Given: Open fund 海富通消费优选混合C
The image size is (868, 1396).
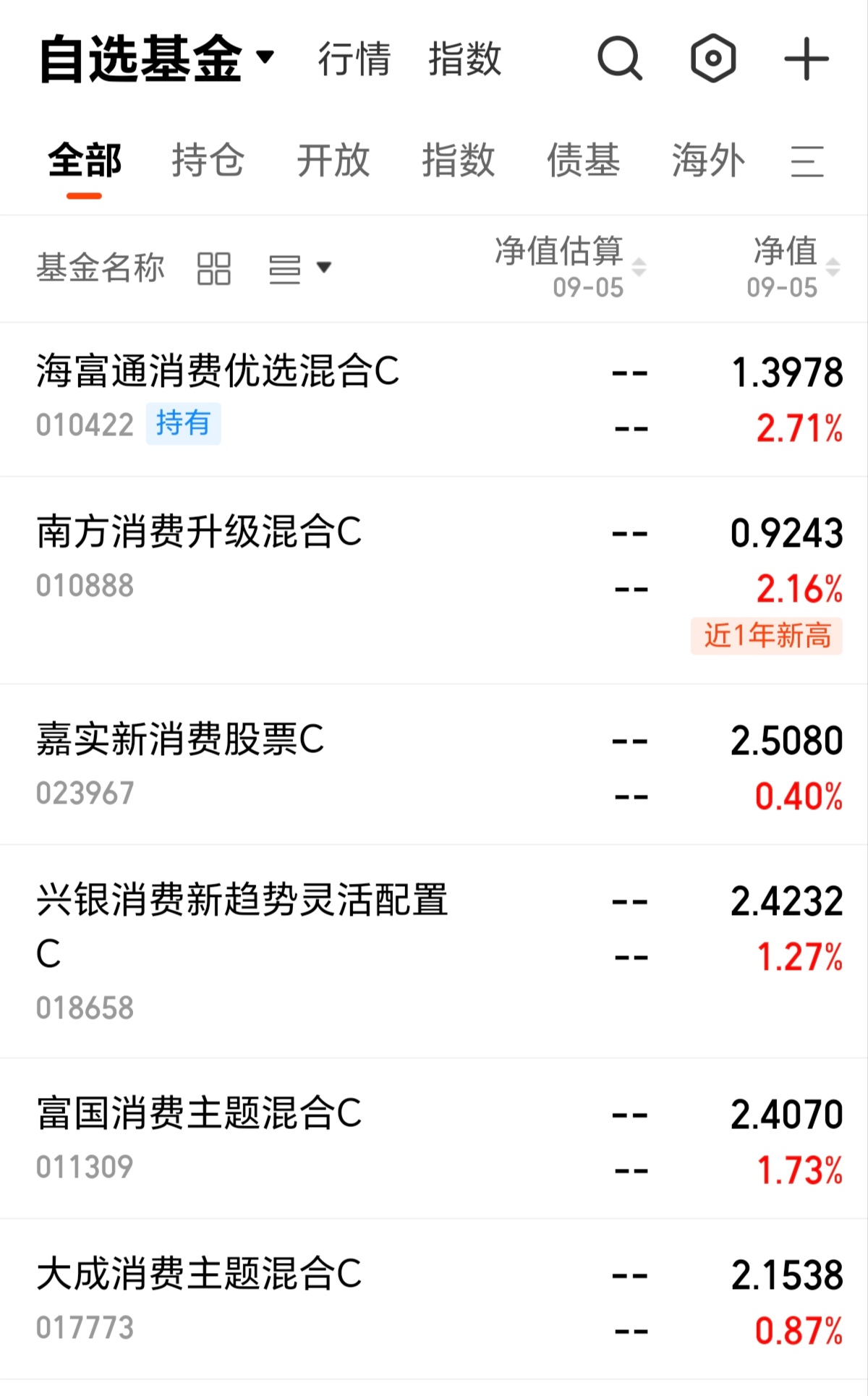Looking at the screenshot, I should 434,399.
